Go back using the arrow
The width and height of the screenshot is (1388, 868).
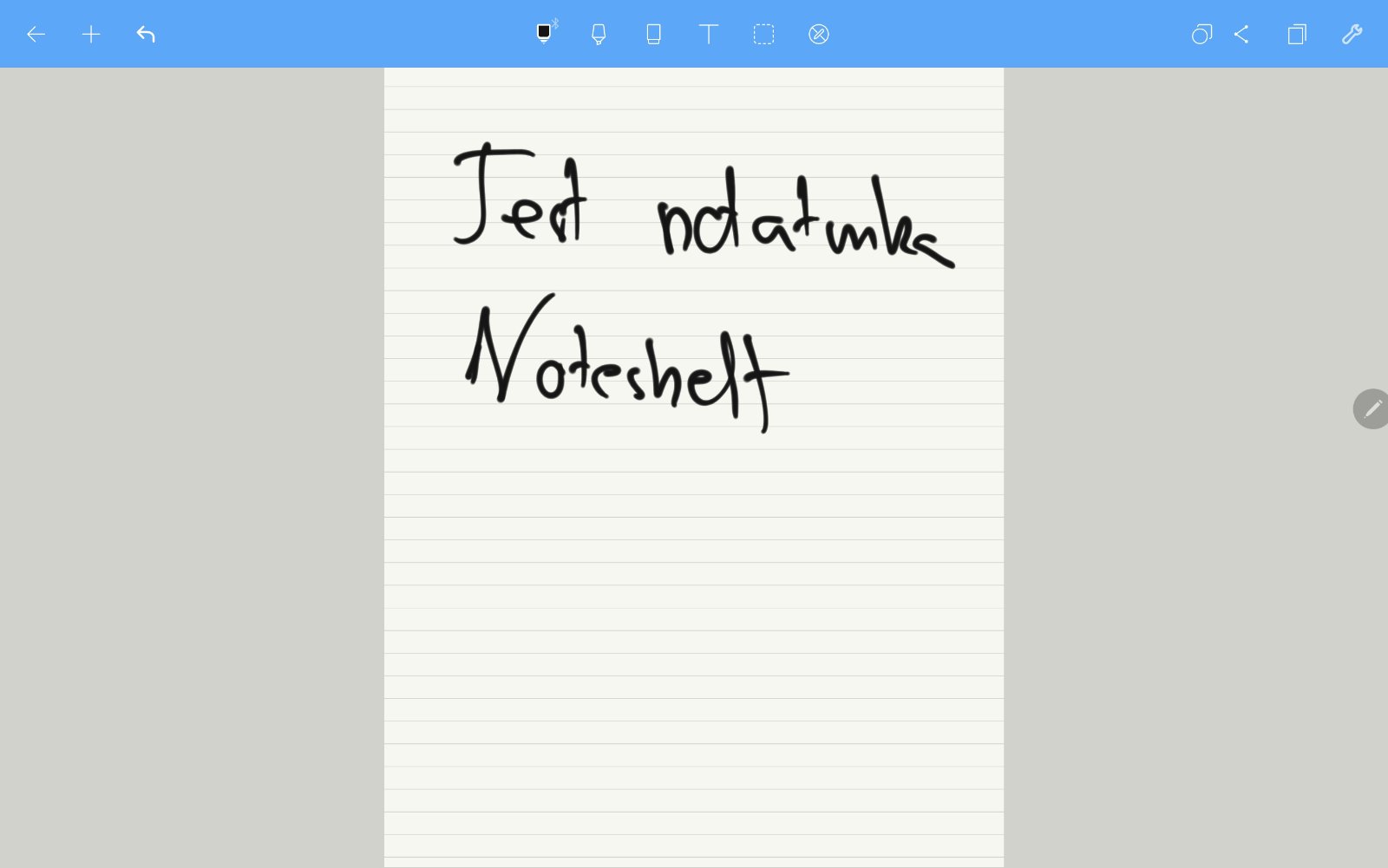click(x=36, y=35)
